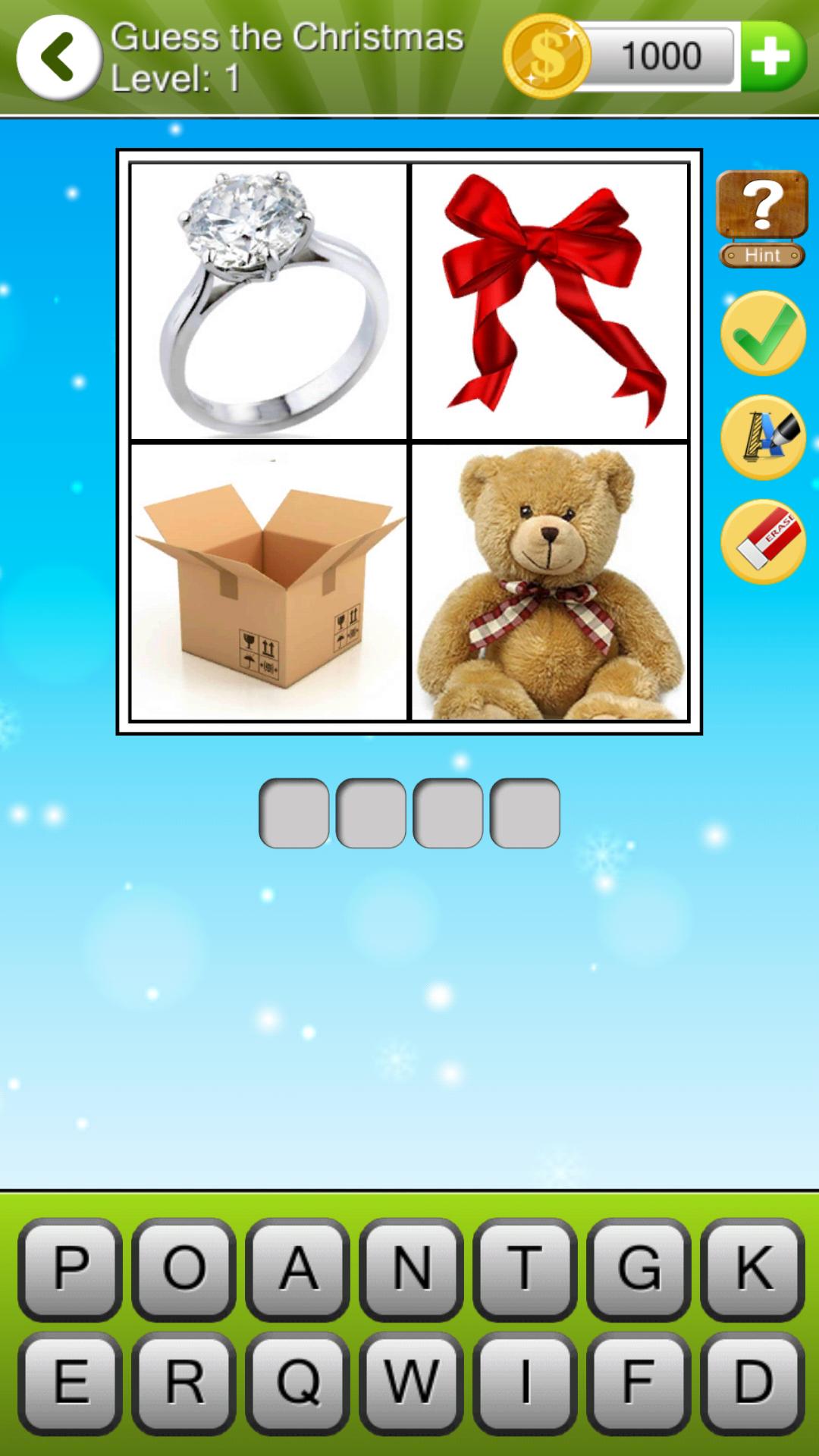
Task: Submit answer with the green checkmark icon
Action: [x=763, y=334]
